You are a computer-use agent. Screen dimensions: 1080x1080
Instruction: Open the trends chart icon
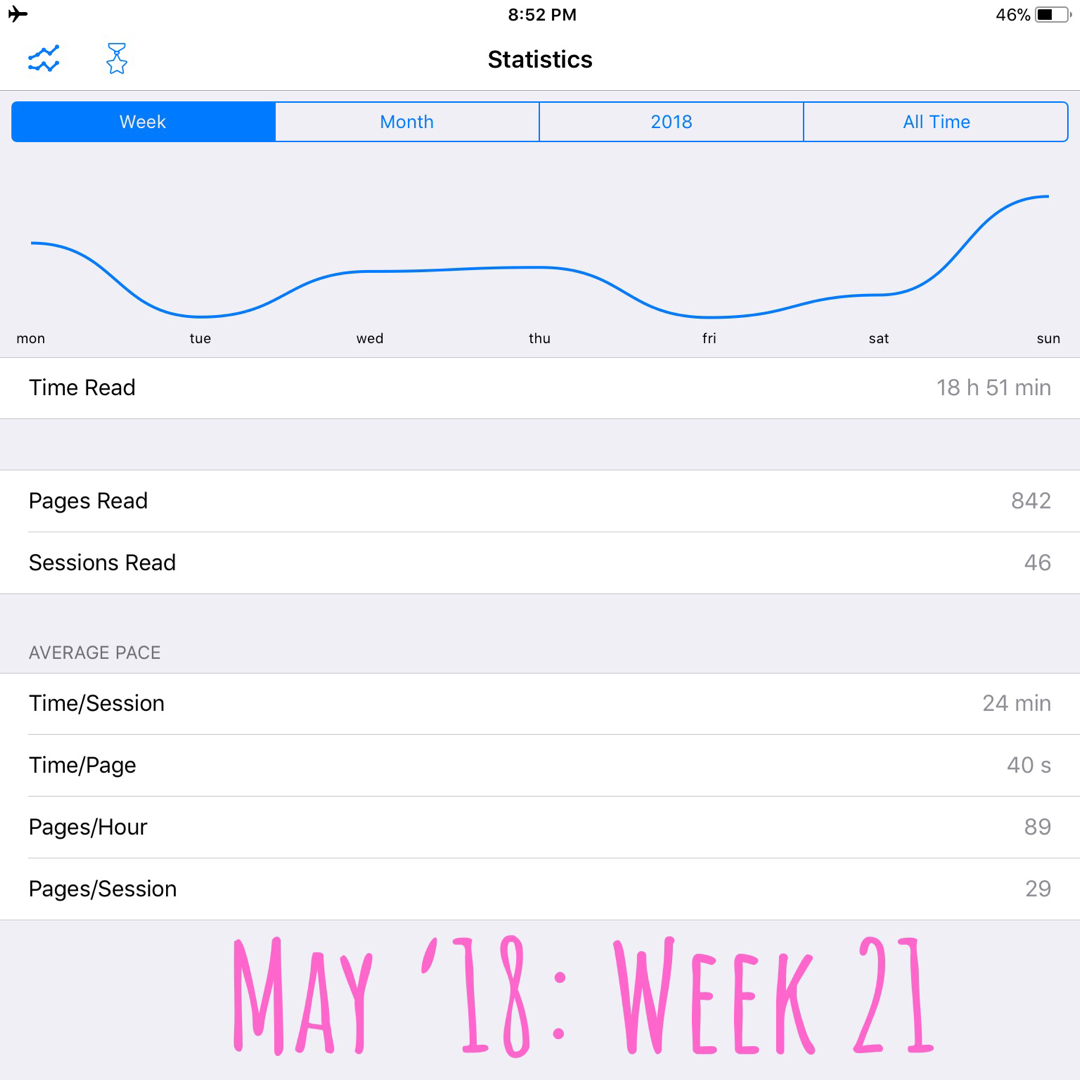pyautogui.click(x=44, y=59)
